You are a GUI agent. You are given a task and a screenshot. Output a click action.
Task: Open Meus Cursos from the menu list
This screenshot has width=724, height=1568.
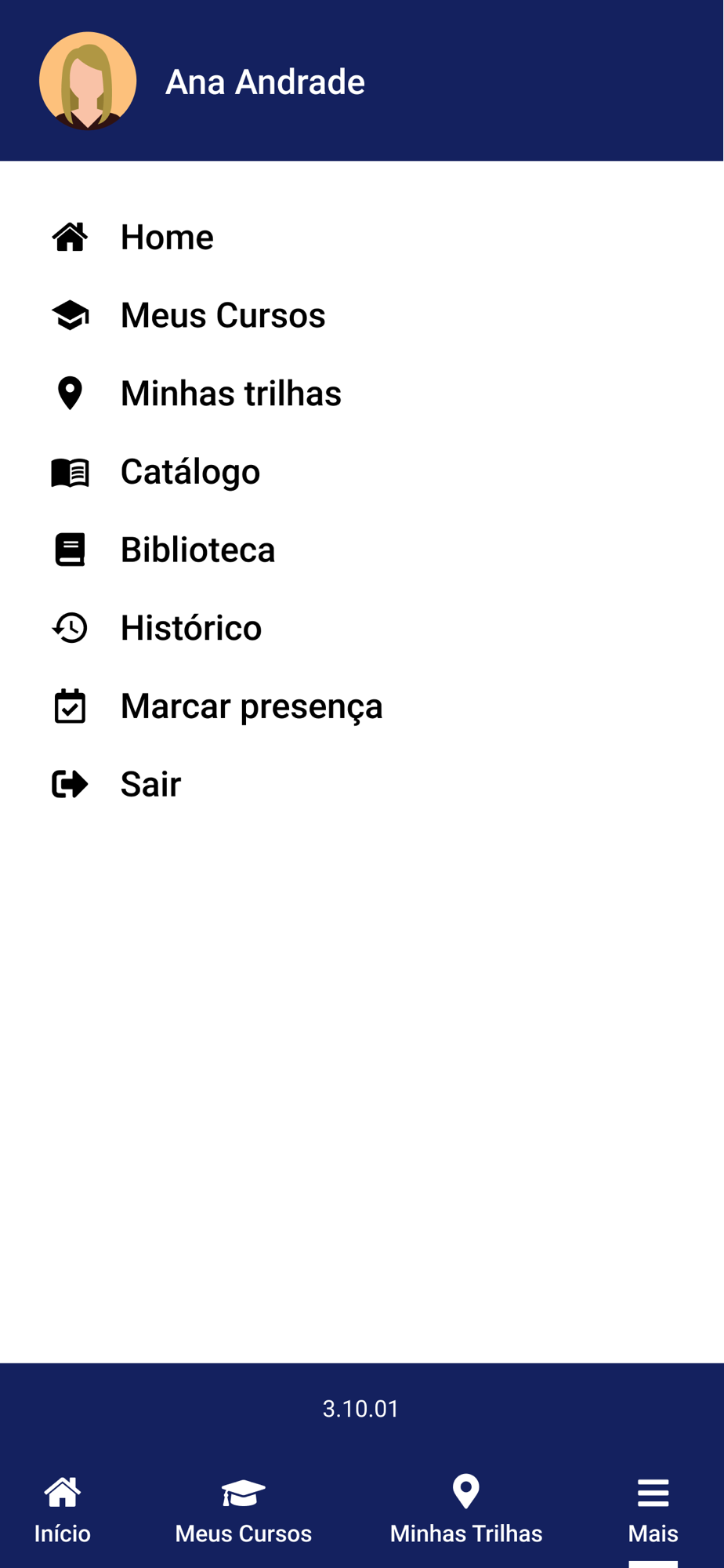click(362, 315)
